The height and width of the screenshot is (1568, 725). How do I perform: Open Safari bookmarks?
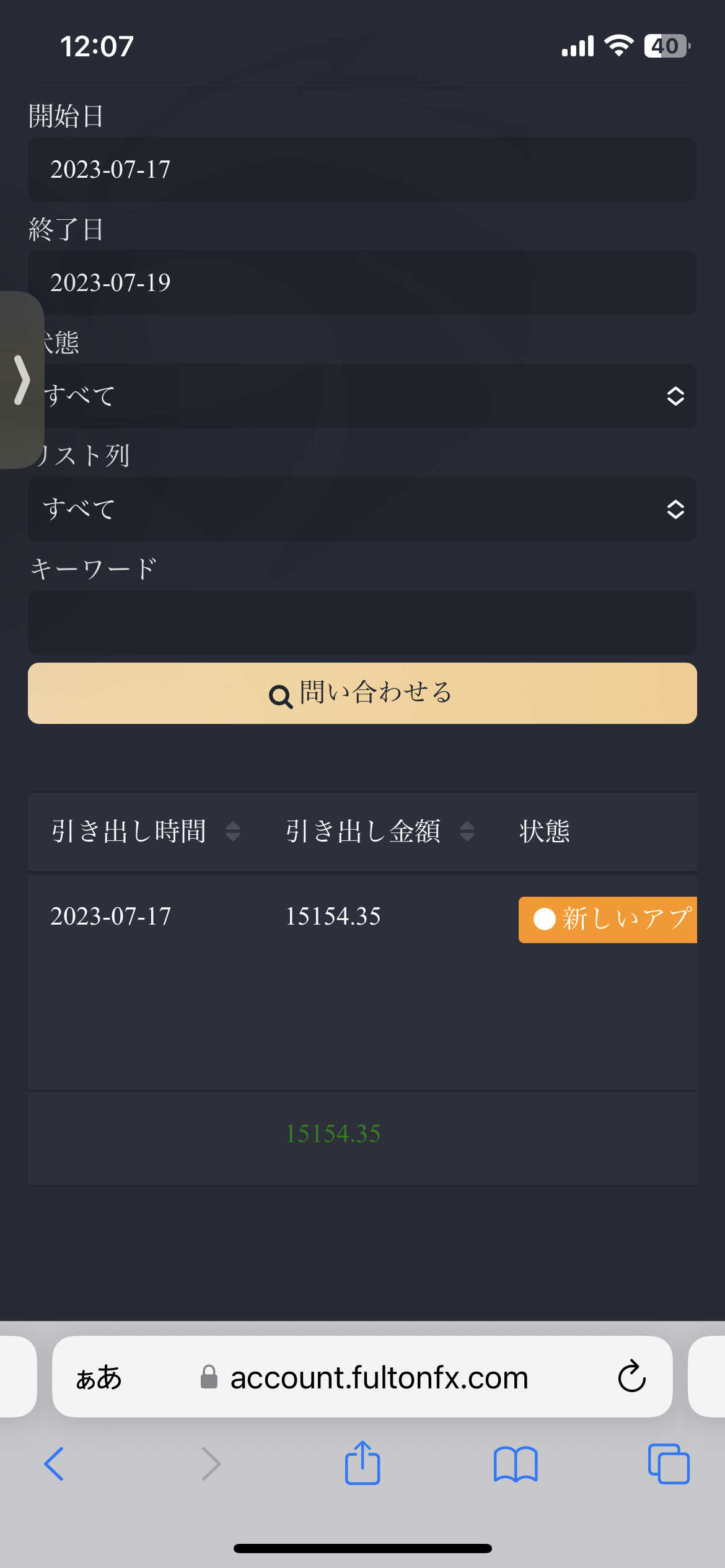click(516, 1464)
